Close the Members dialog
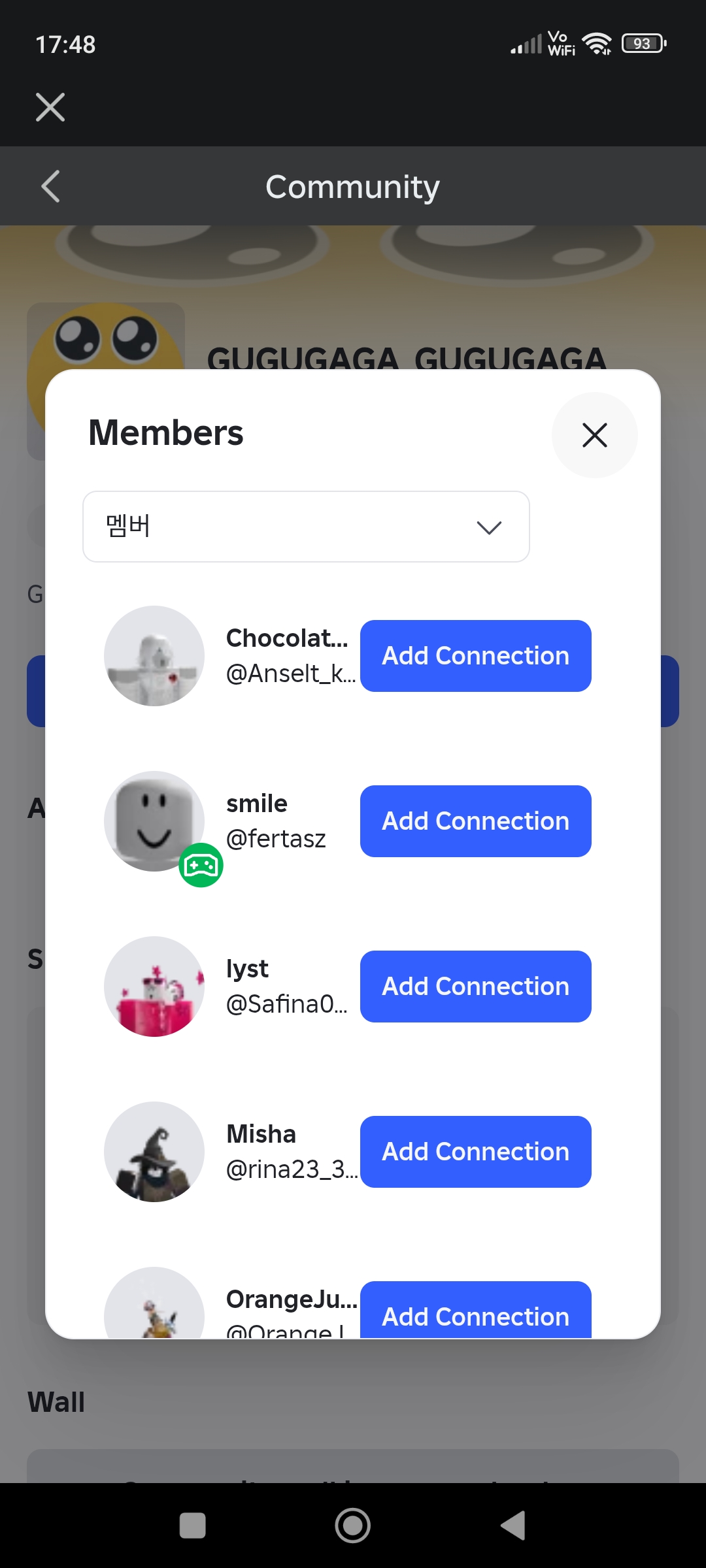Viewport: 706px width, 1568px height. (594, 435)
